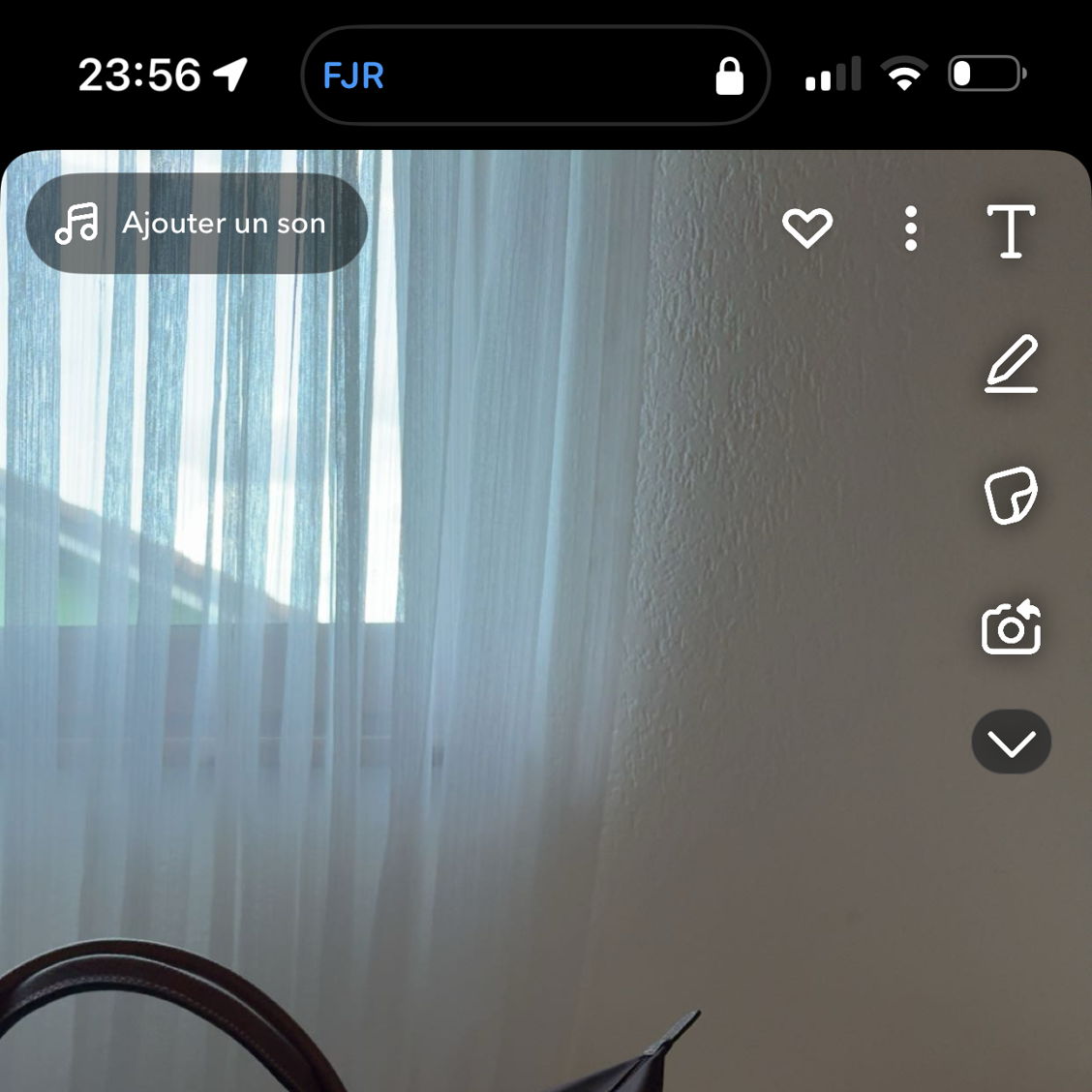This screenshot has width=1092, height=1092.
Task: Select the pencil drawing tool
Action: (x=1011, y=364)
